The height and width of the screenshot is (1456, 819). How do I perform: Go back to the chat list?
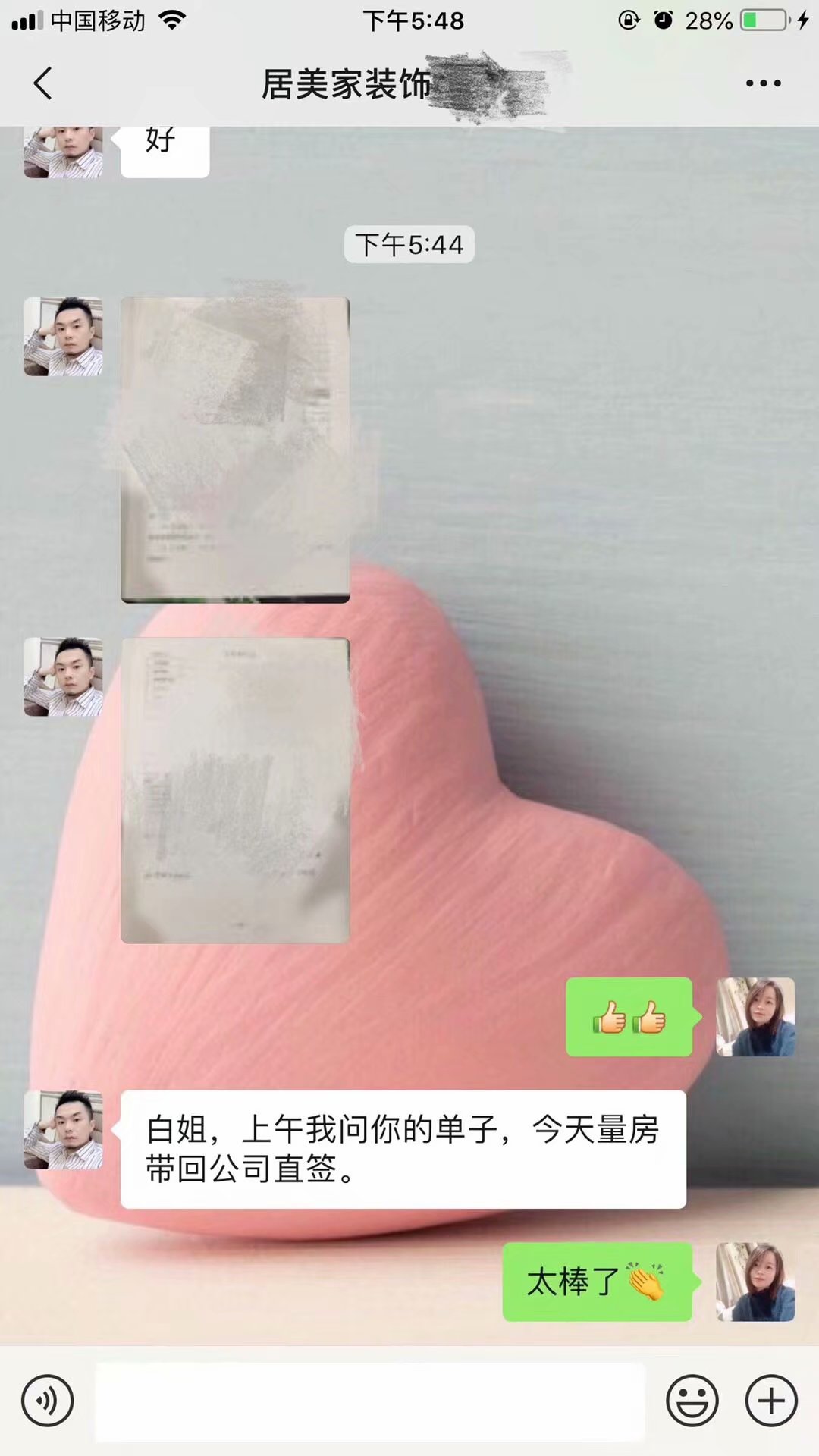[43, 83]
